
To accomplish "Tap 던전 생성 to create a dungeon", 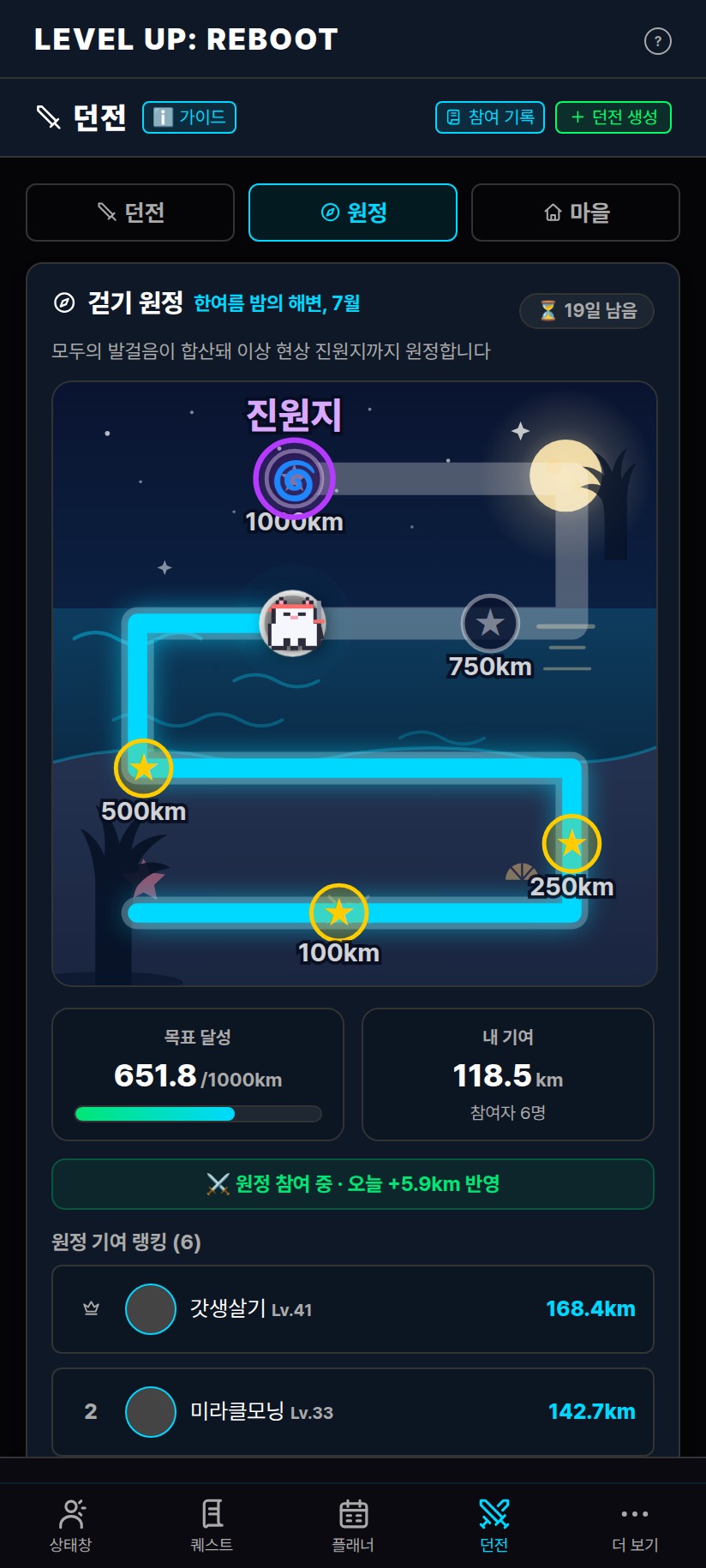I will [613, 117].
